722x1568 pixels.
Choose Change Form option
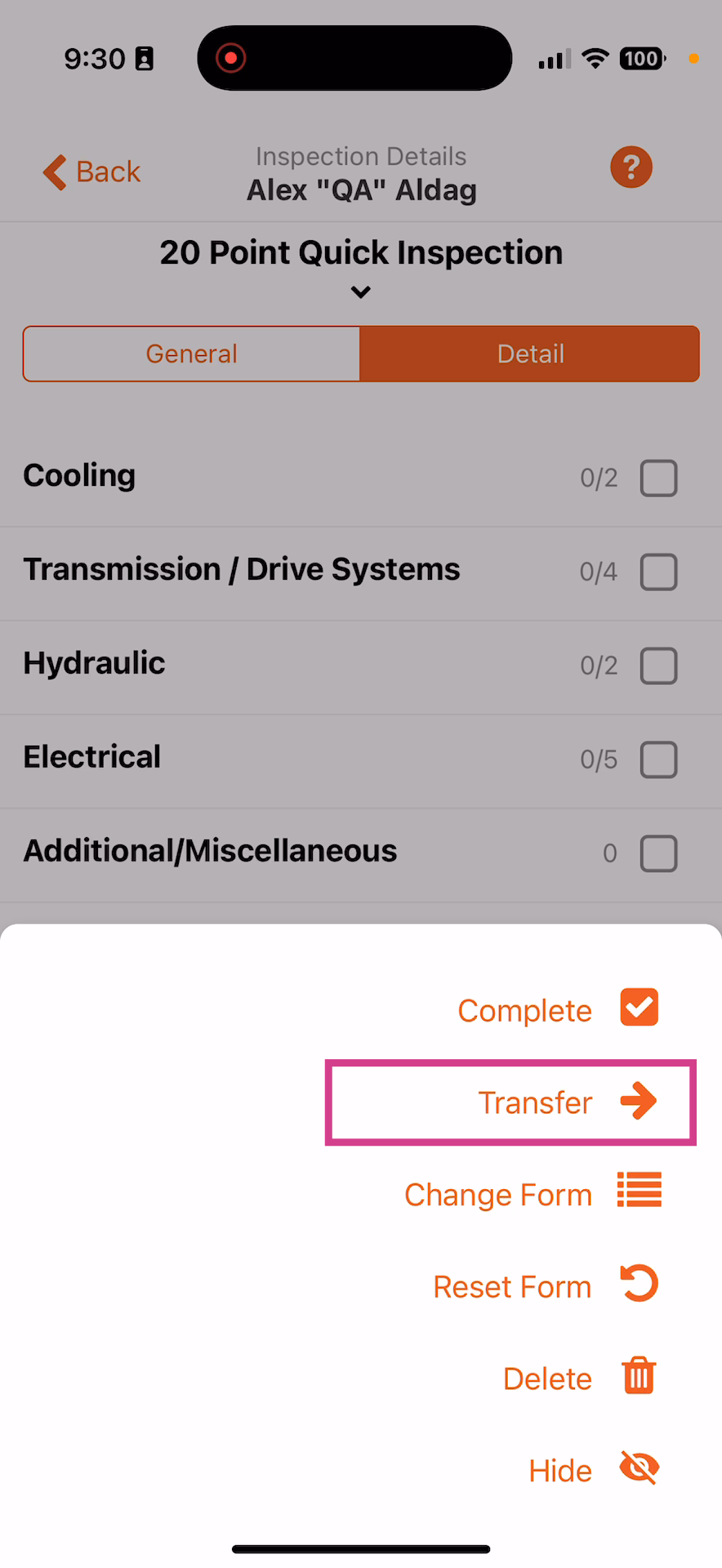tap(533, 1194)
